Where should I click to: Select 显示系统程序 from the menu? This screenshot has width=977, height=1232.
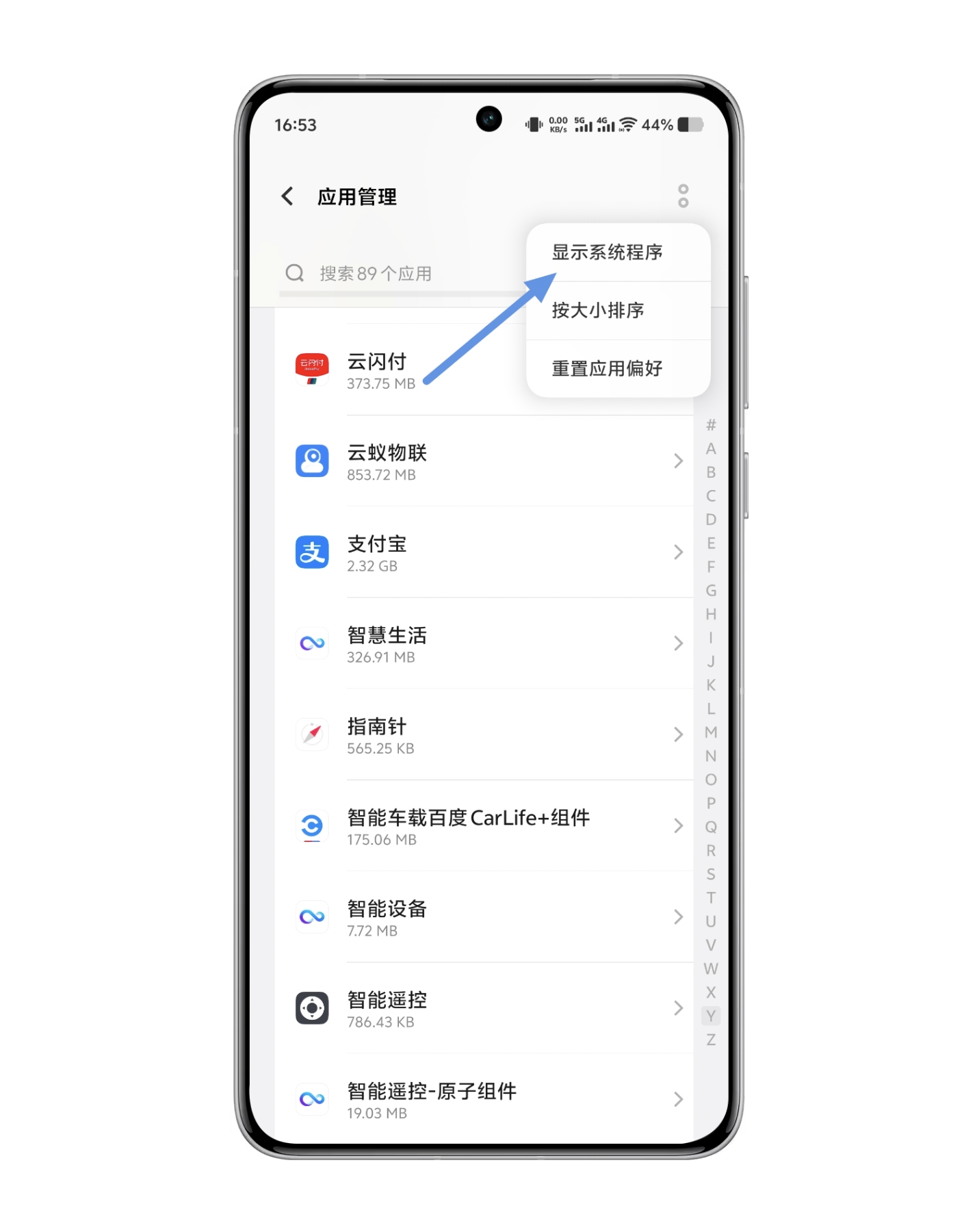tap(607, 253)
